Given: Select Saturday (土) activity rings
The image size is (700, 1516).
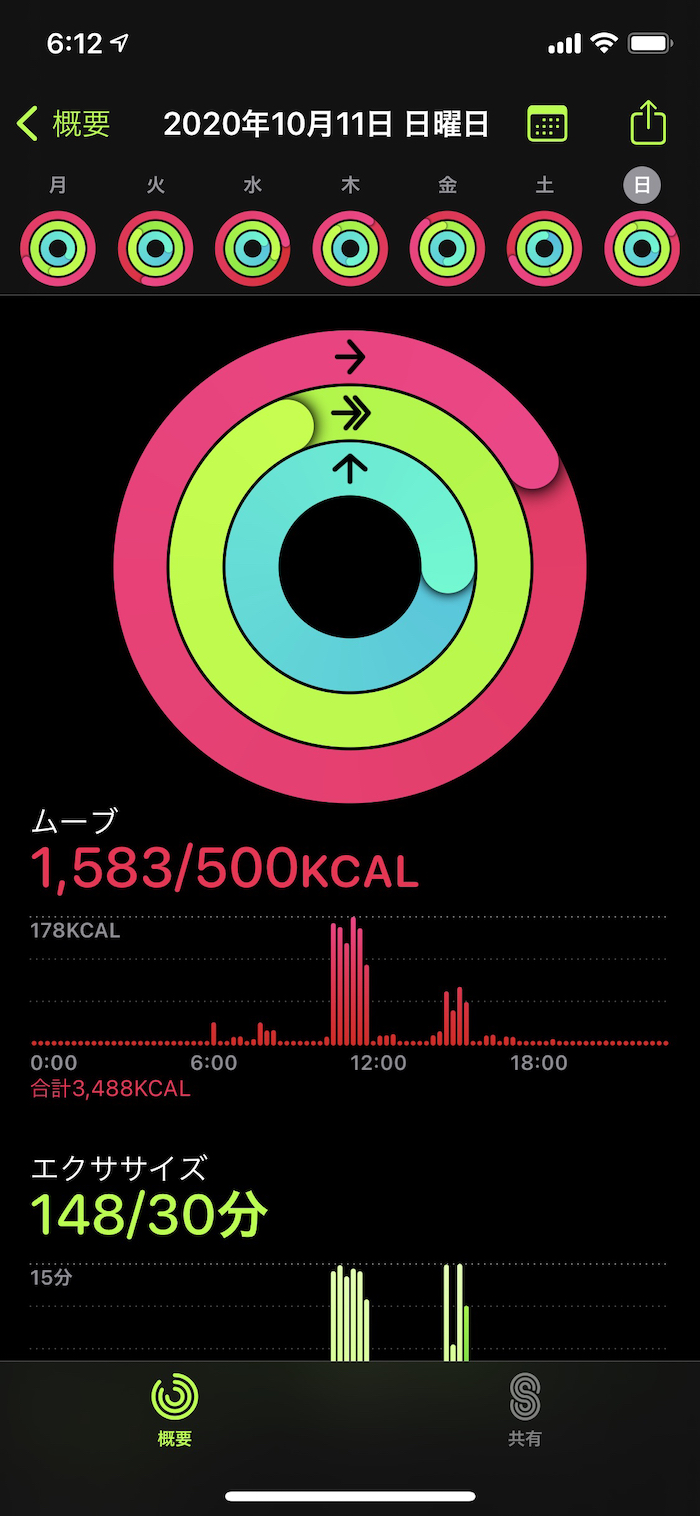Looking at the screenshot, I should coord(544,248).
